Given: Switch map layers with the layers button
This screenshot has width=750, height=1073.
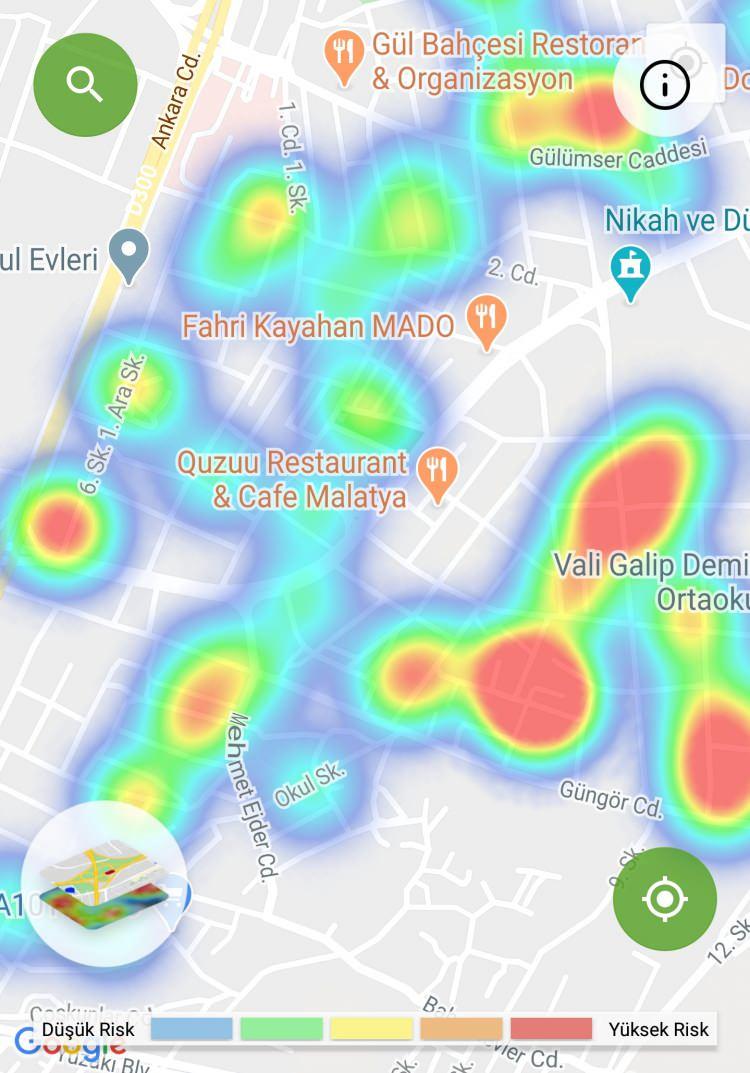Looking at the screenshot, I should (x=104, y=884).
